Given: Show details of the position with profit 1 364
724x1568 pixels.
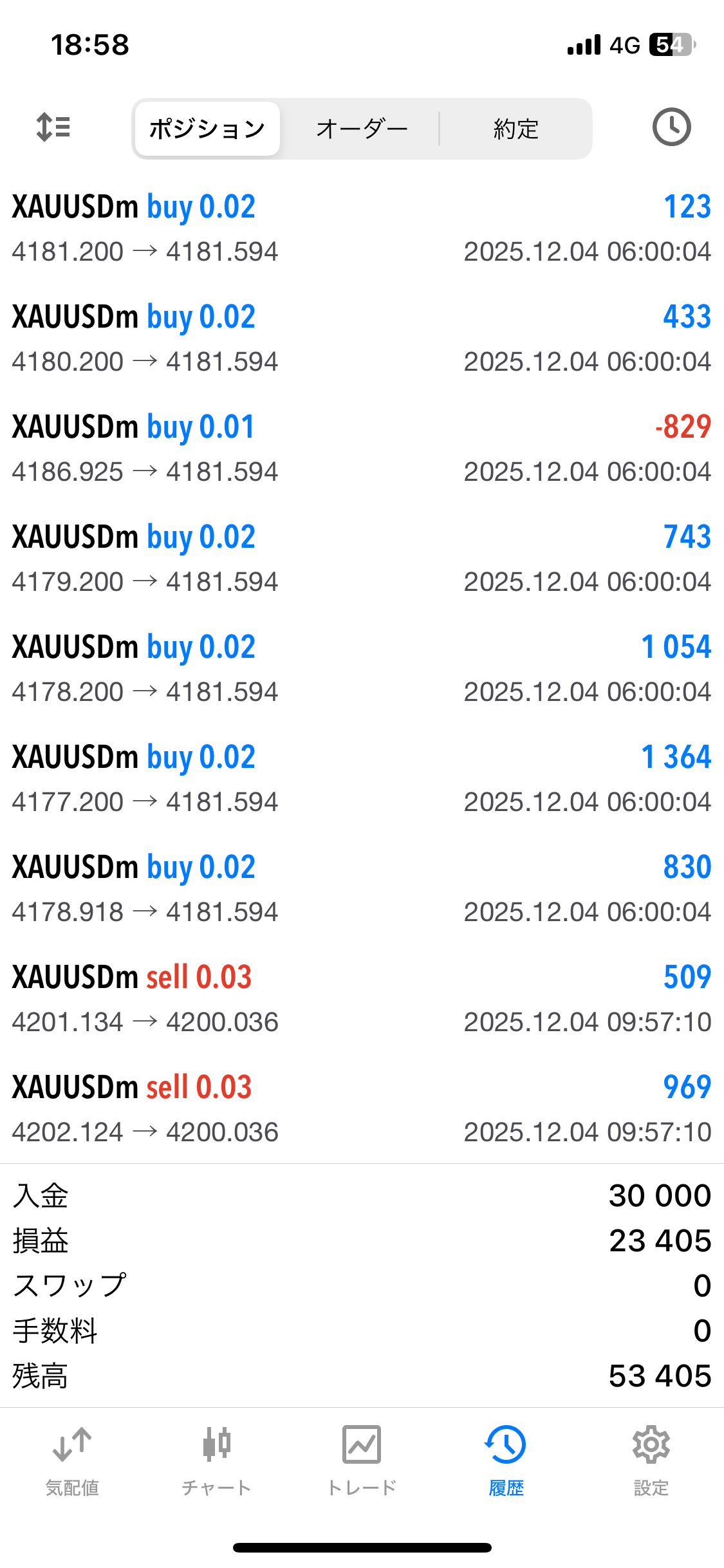Looking at the screenshot, I should 362,779.
